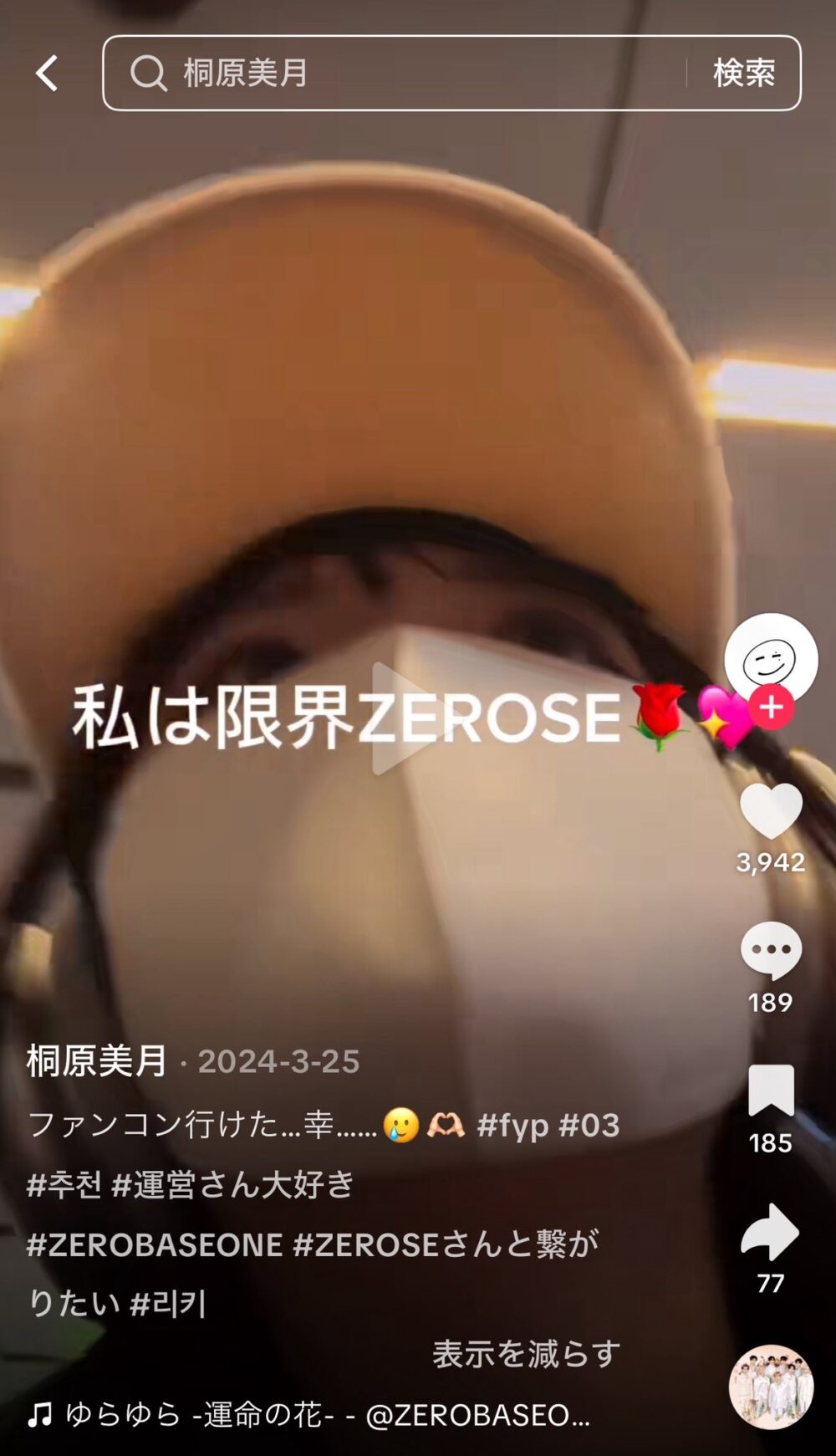Image resolution: width=836 pixels, height=1456 pixels.
Task: Open 桐原美月's profile from the username
Action: pos(97,1061)
